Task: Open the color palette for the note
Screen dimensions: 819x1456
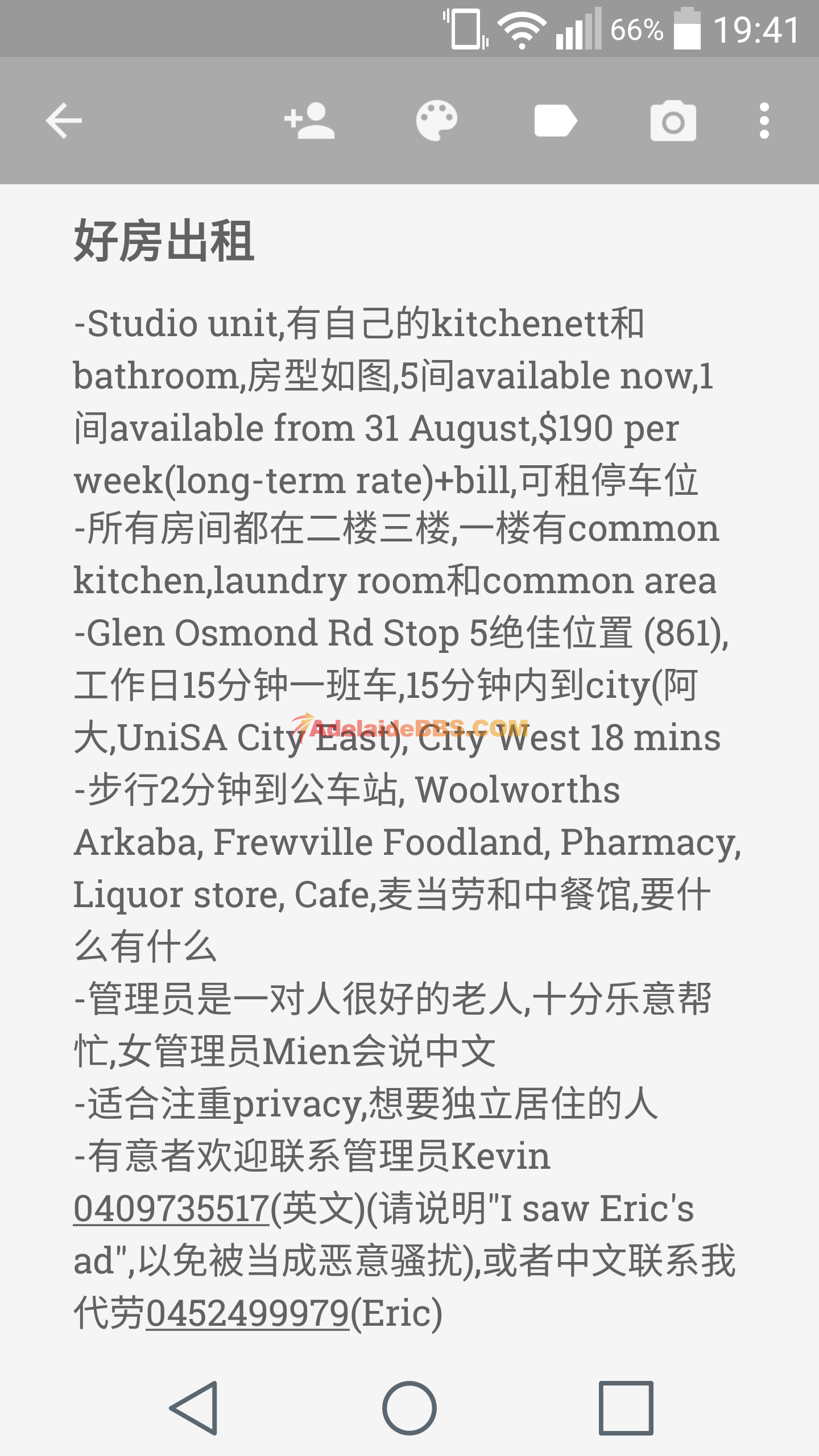Action: click(436, 121)
